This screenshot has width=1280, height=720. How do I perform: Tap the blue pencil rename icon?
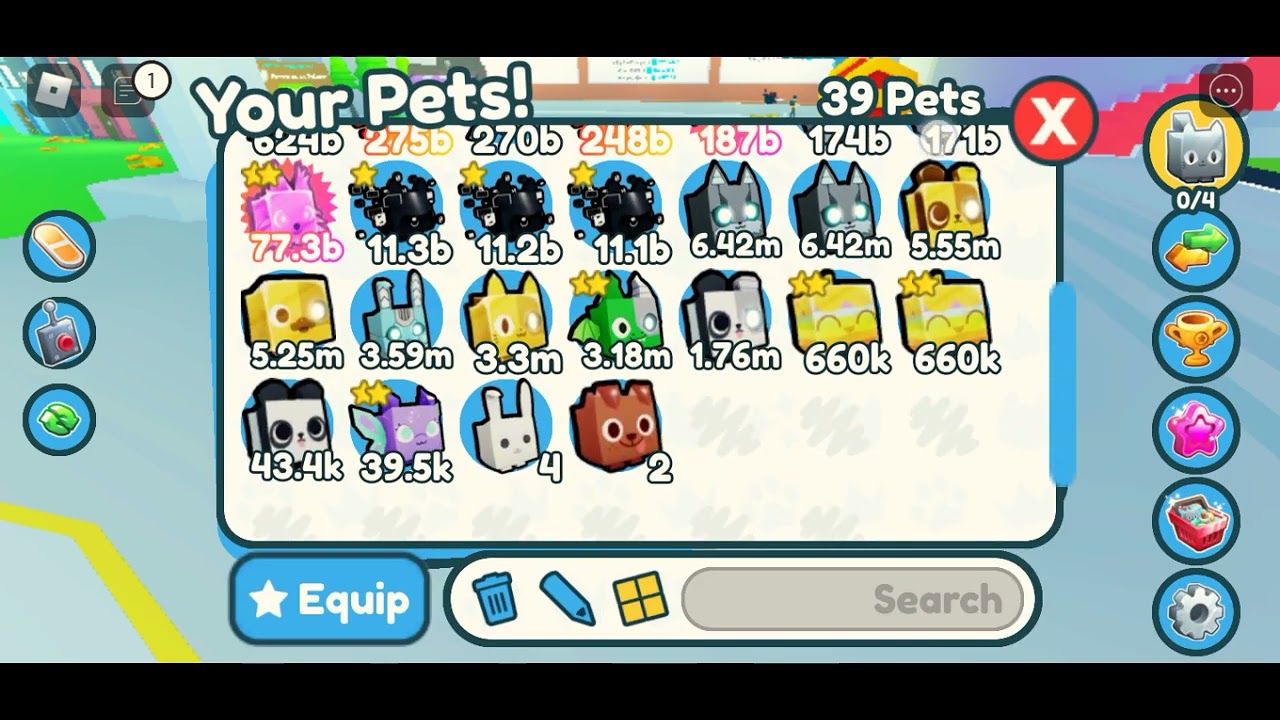click(566, 599)
